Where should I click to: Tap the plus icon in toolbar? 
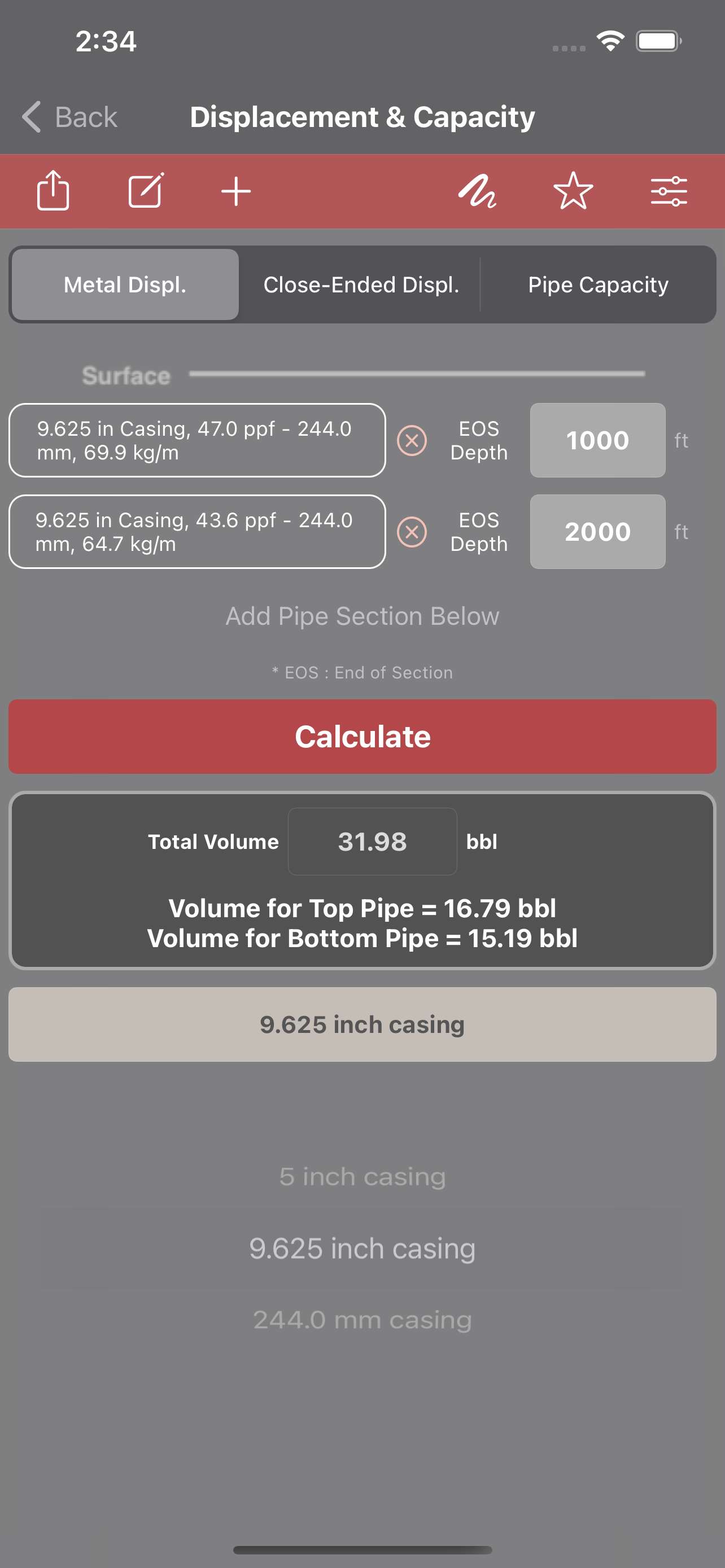(x=236, y=192)
